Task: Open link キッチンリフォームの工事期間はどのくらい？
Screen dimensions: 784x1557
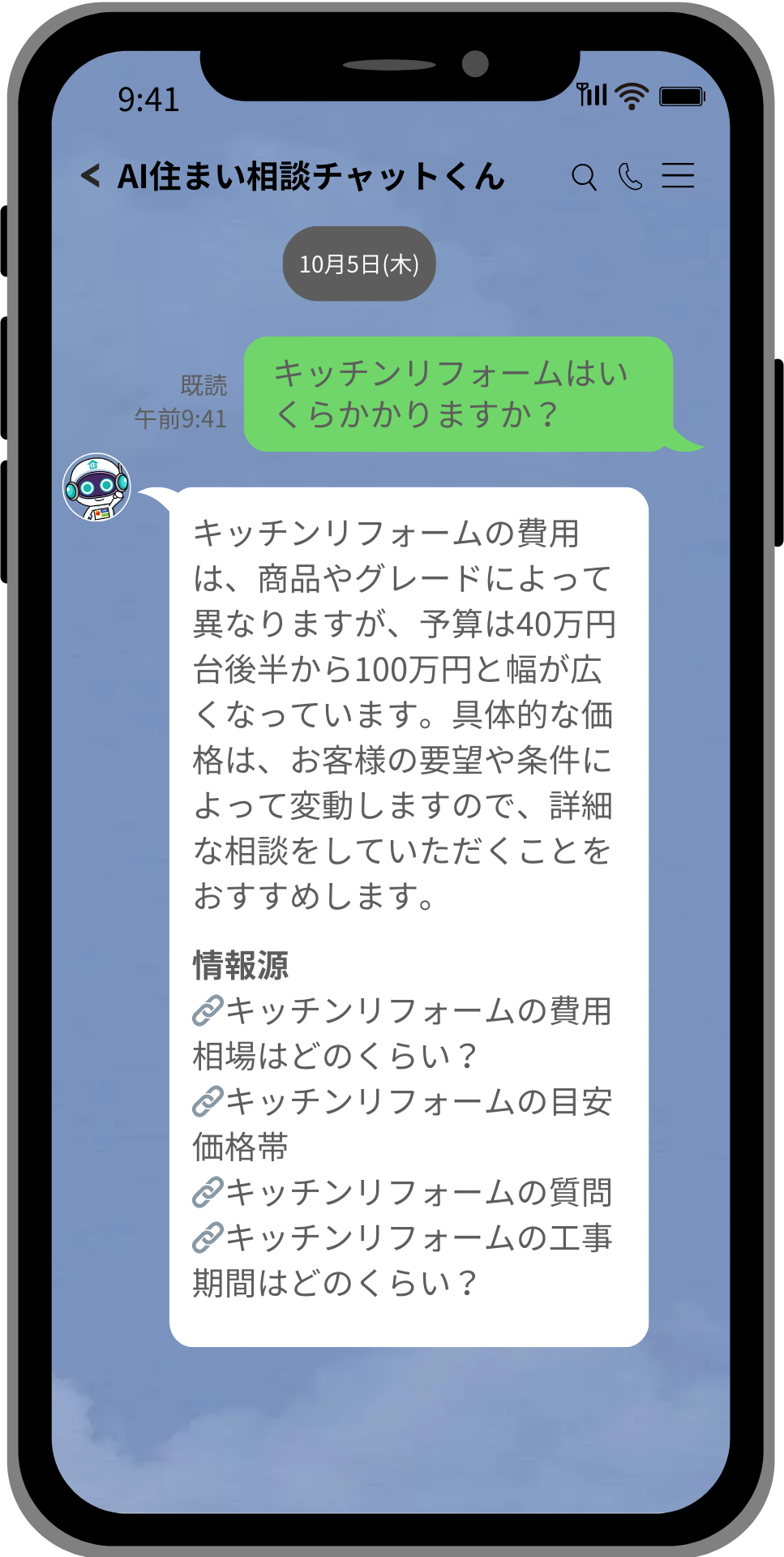Action: coord(402,1260)
